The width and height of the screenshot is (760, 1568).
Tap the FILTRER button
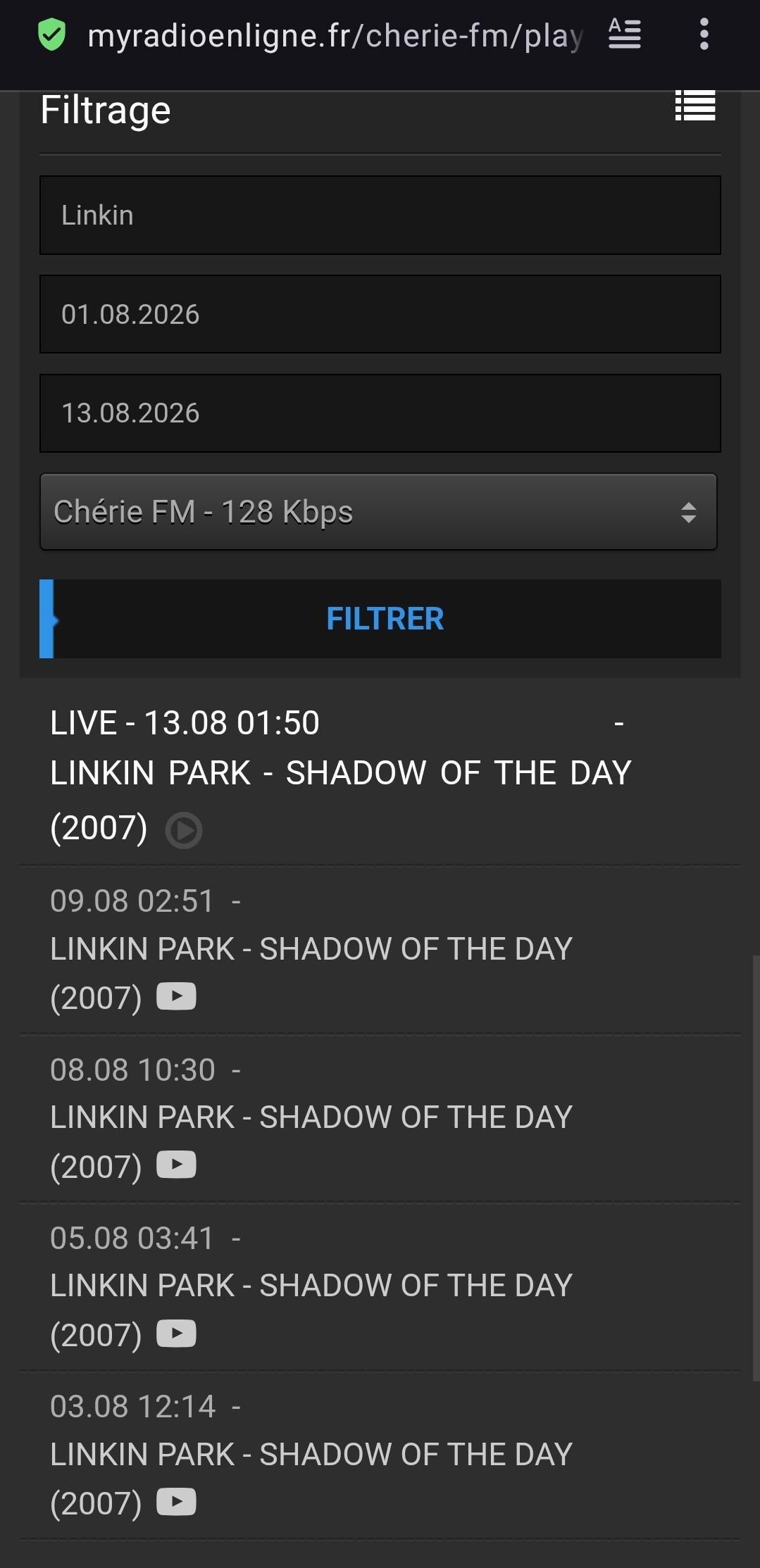click(380, 619)
